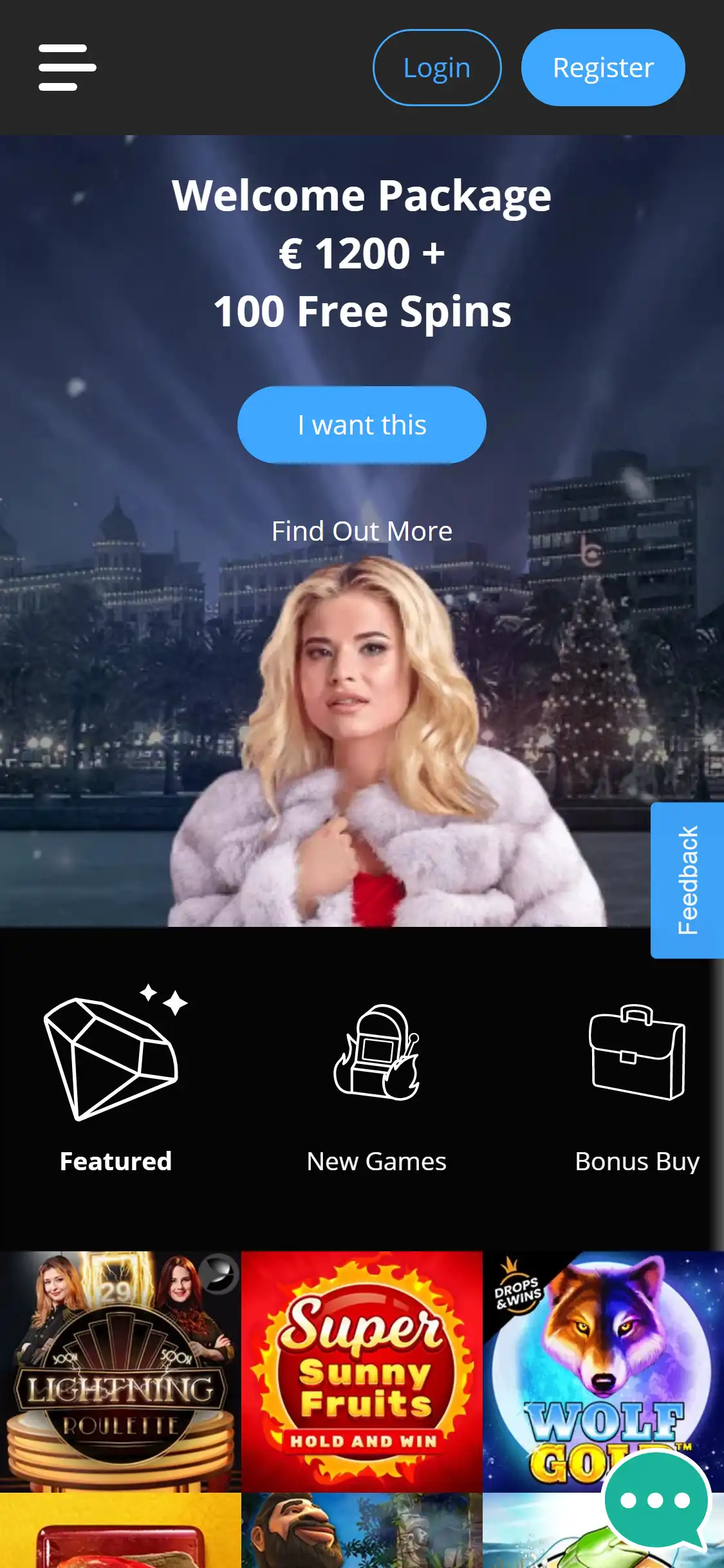Image resolution: width=724 pixels, height=1568 pixels.
Task: Register a new account
Action: coord(602,68)
